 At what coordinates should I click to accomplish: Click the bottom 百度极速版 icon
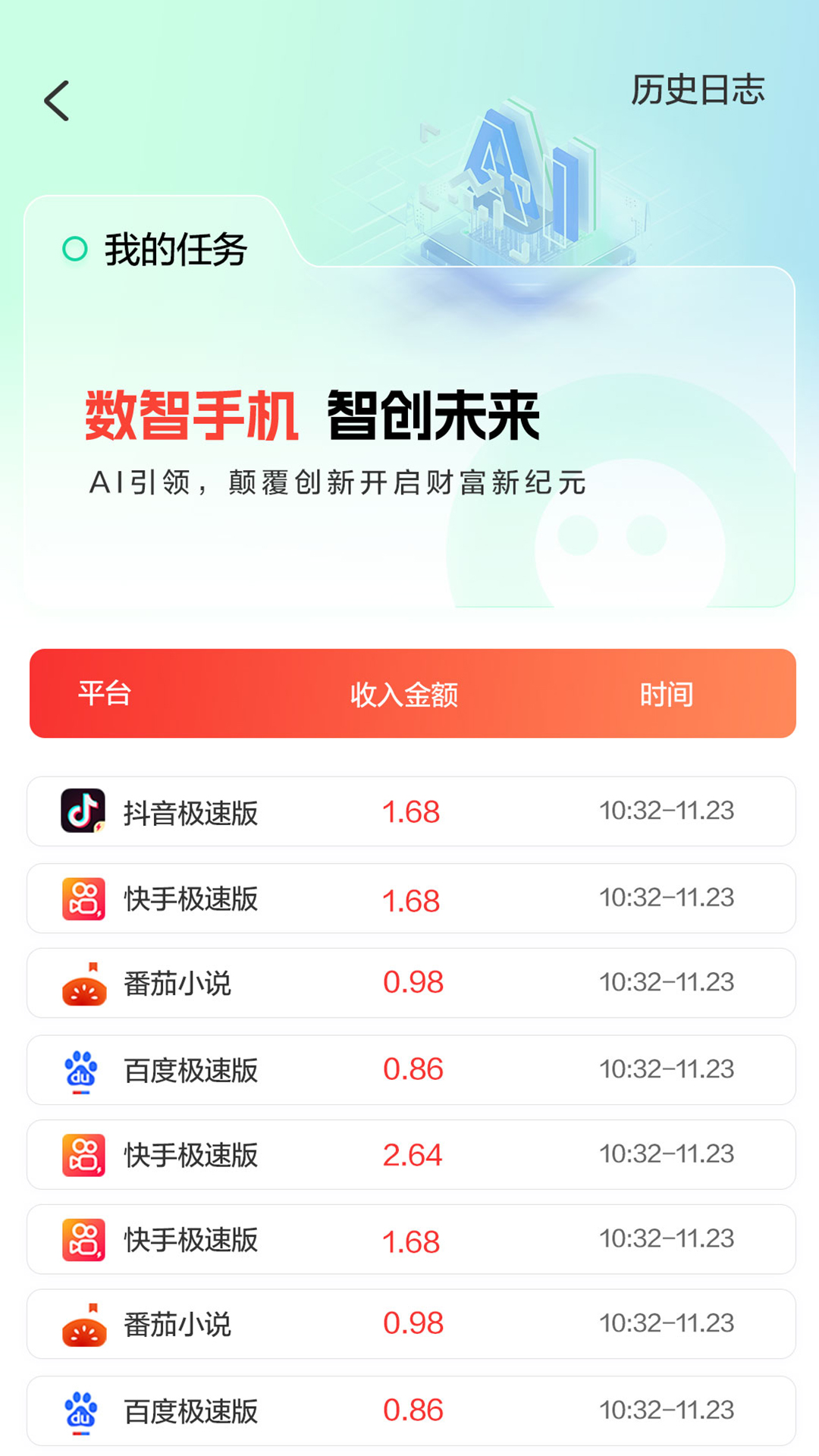tap(83, 1410)
